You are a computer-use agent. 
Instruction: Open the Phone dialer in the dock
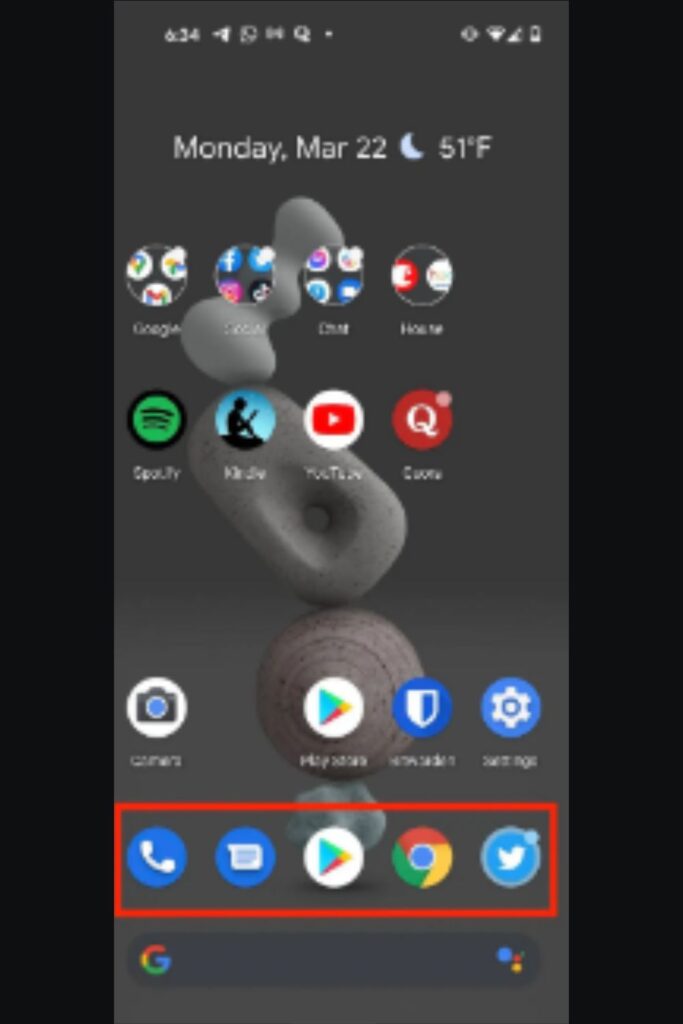(x=156, y=858)
